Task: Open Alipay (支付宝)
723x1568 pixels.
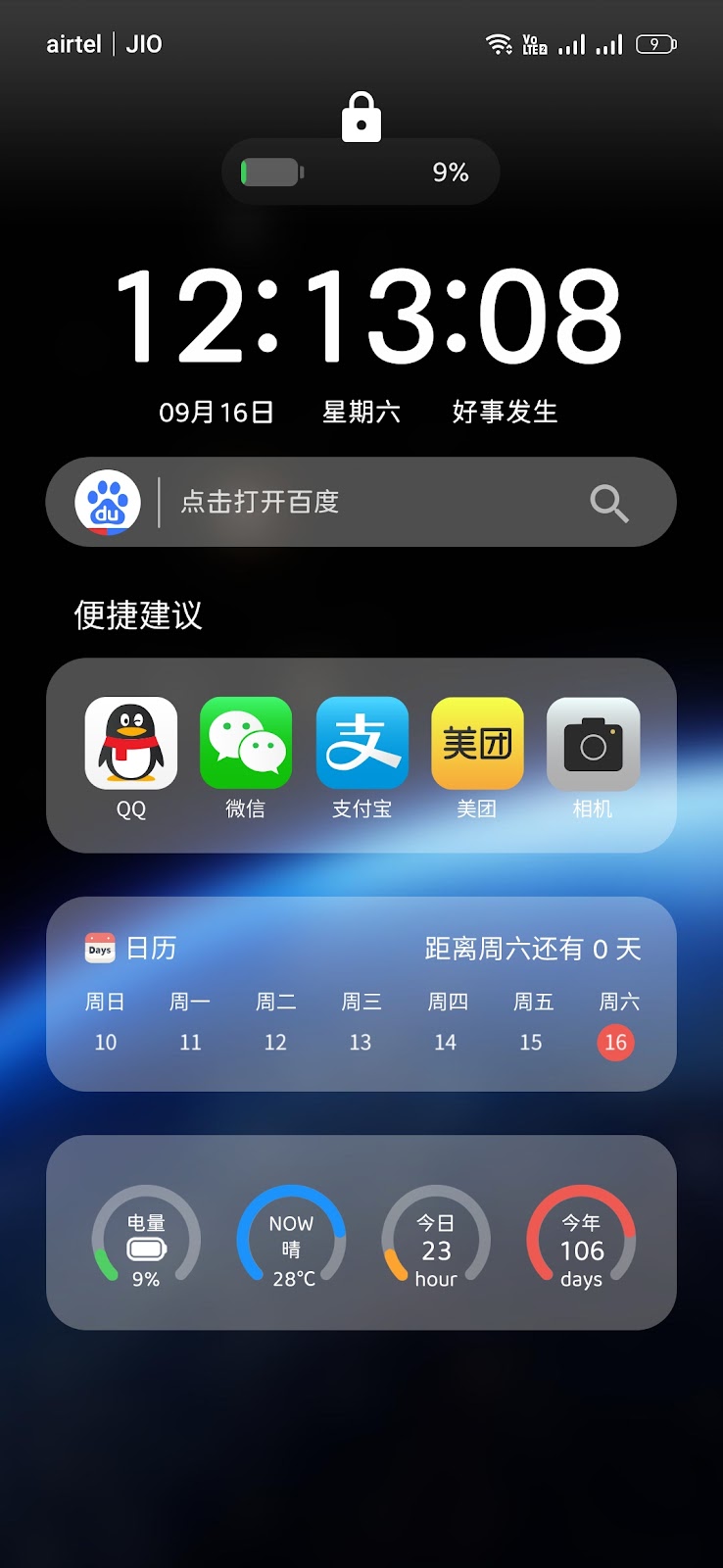Action: tap(361, 744)
